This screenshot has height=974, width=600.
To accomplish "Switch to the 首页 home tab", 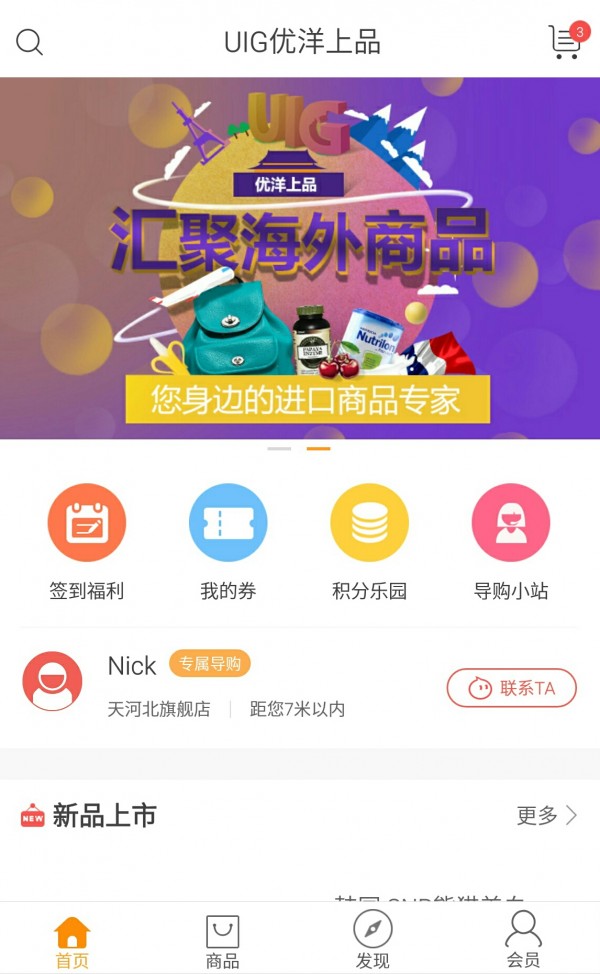I will pyautogui.click(x=72, y=942).
